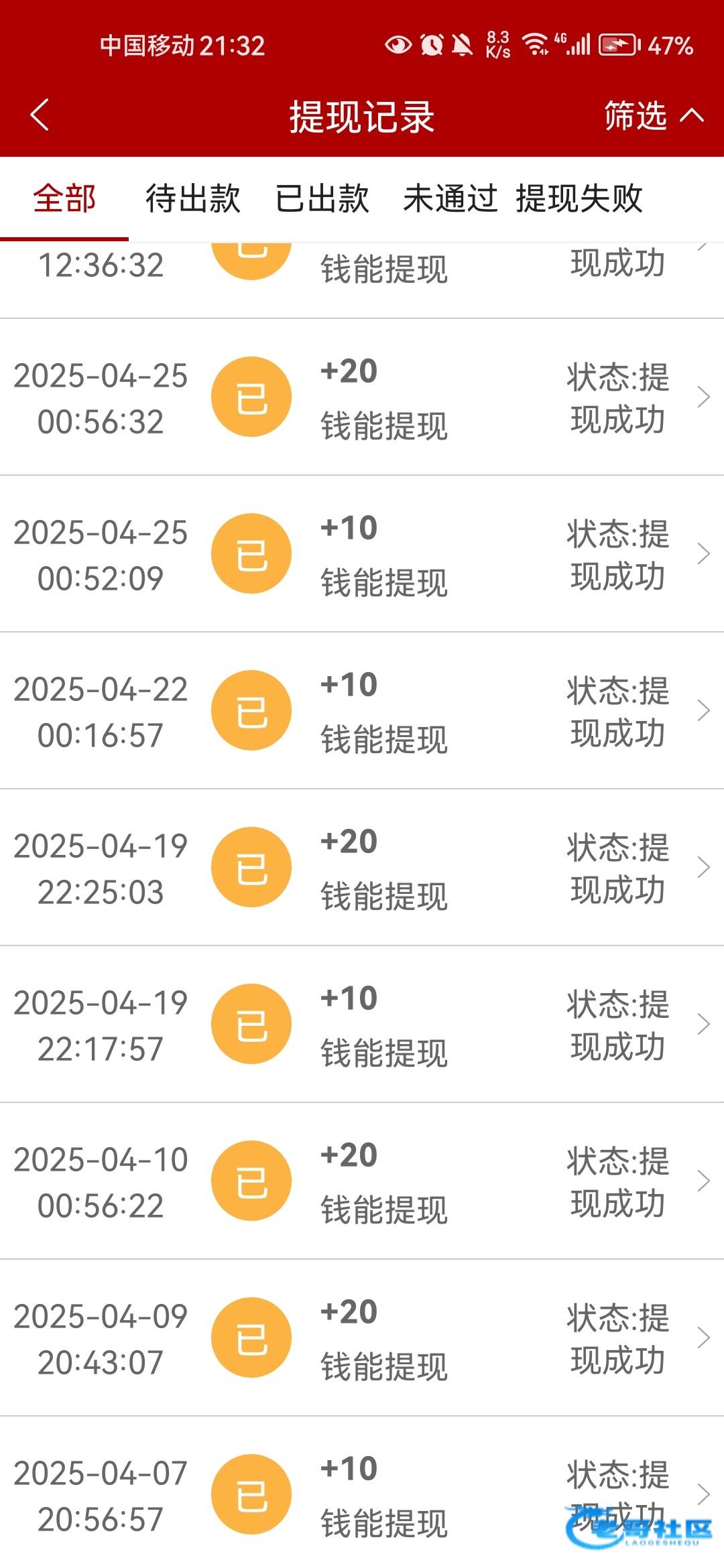Screen dimensions: 724x1568
Task: Open the 2025-04-25 00:52:09 withdrawal record
Action: [x=362, y=554]
